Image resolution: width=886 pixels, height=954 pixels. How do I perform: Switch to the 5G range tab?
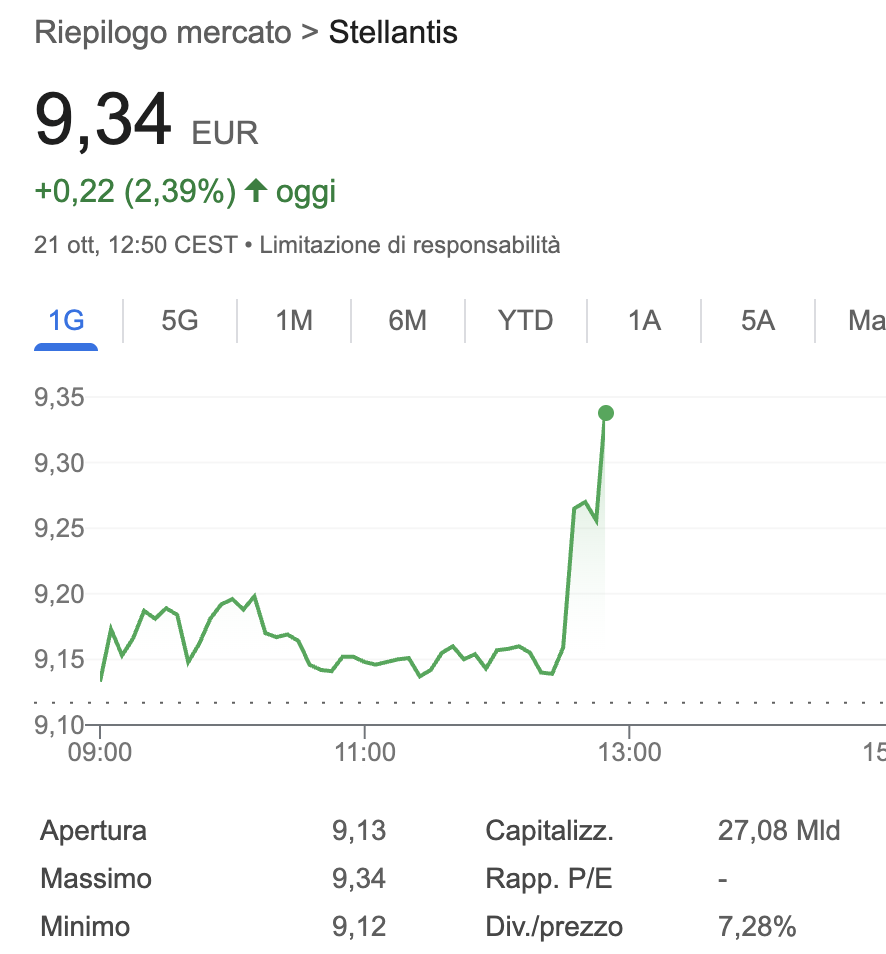pos(180,321)
